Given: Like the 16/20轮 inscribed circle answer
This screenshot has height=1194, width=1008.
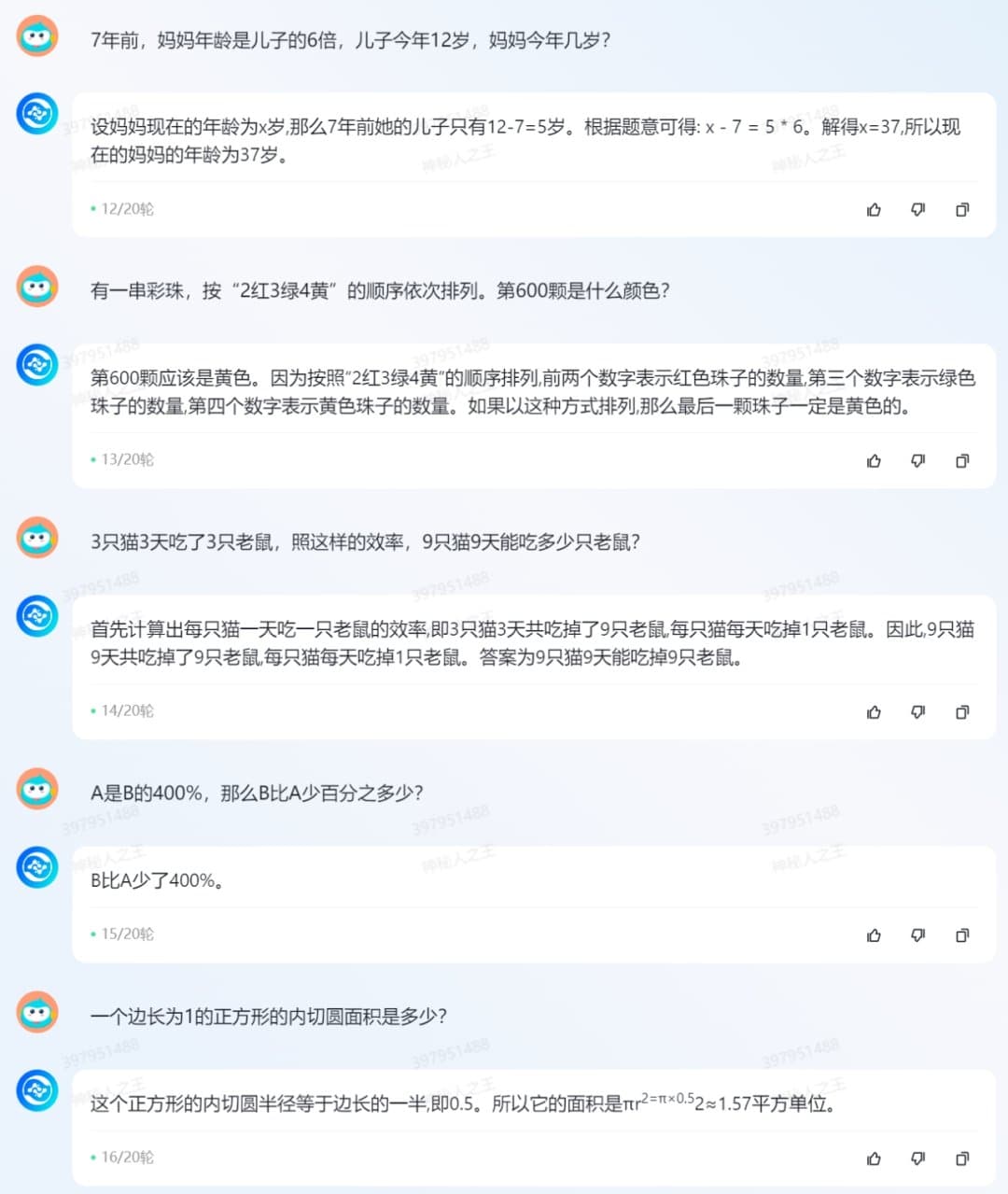Looking at the screenshot, I should tap(874, 1159).
